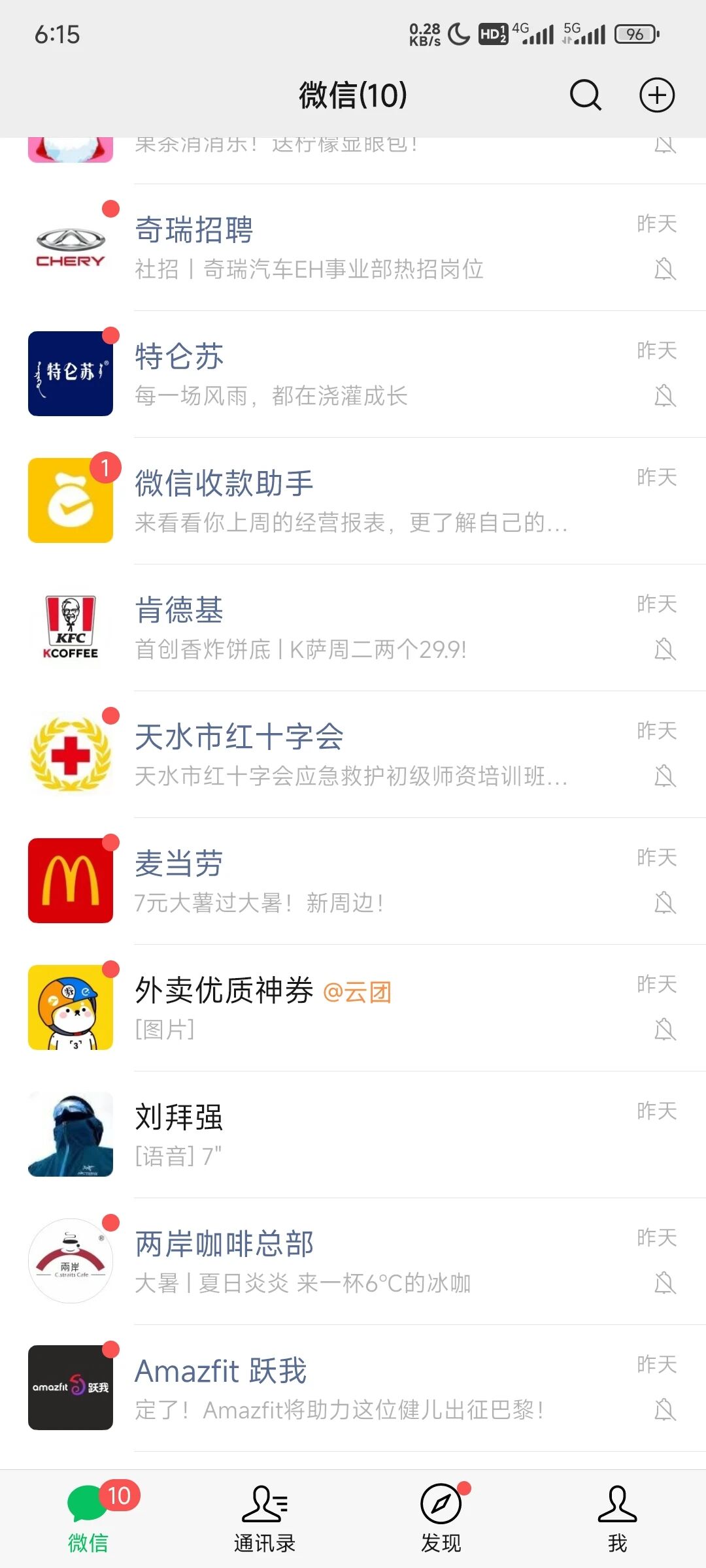Image resolution: width=706 pixels, height=1568 pixels.
Task: Open the 奇瑞招聘 chat
Action: coord(353,248)
